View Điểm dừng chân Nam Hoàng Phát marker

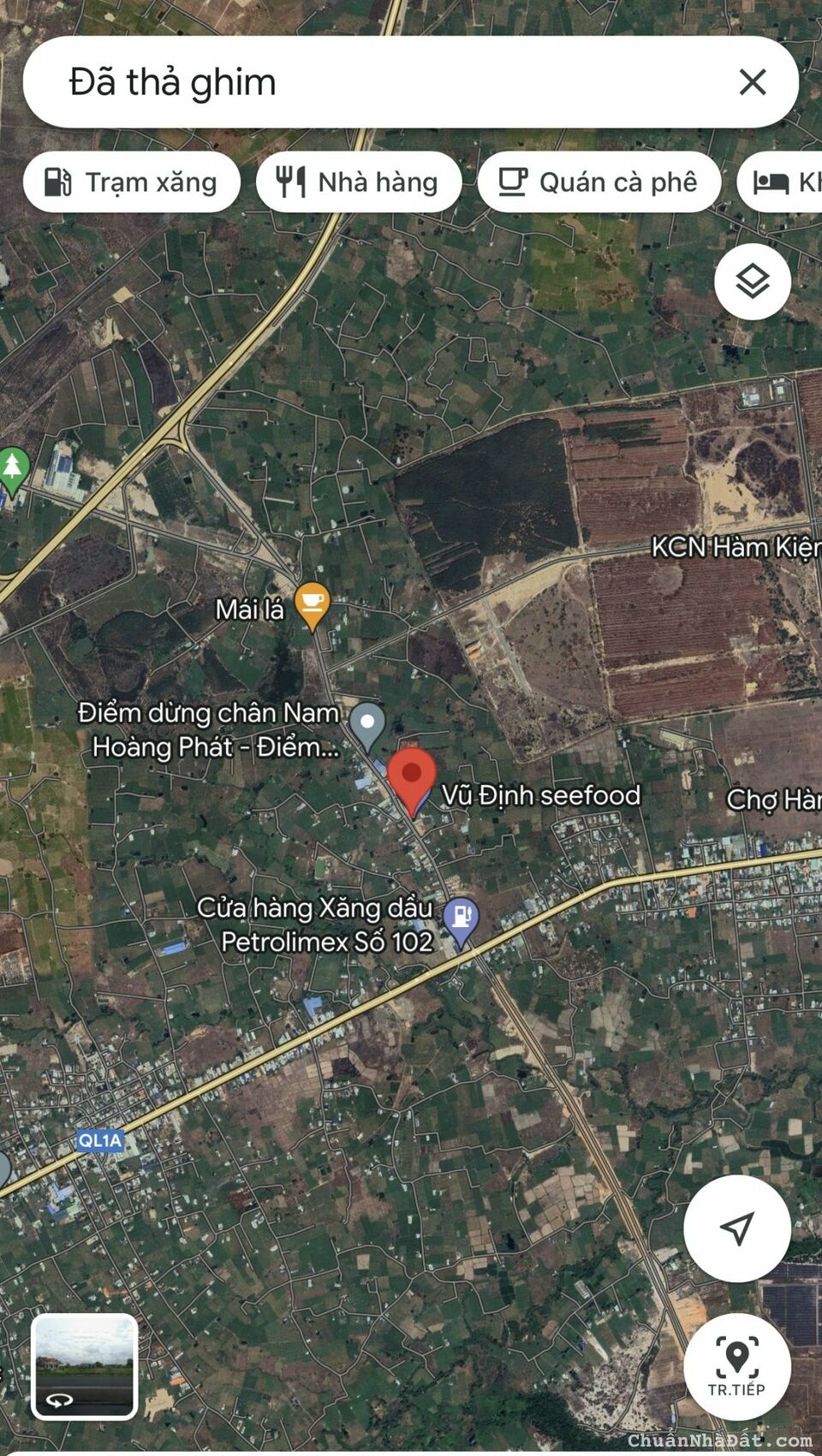point(368,724)
